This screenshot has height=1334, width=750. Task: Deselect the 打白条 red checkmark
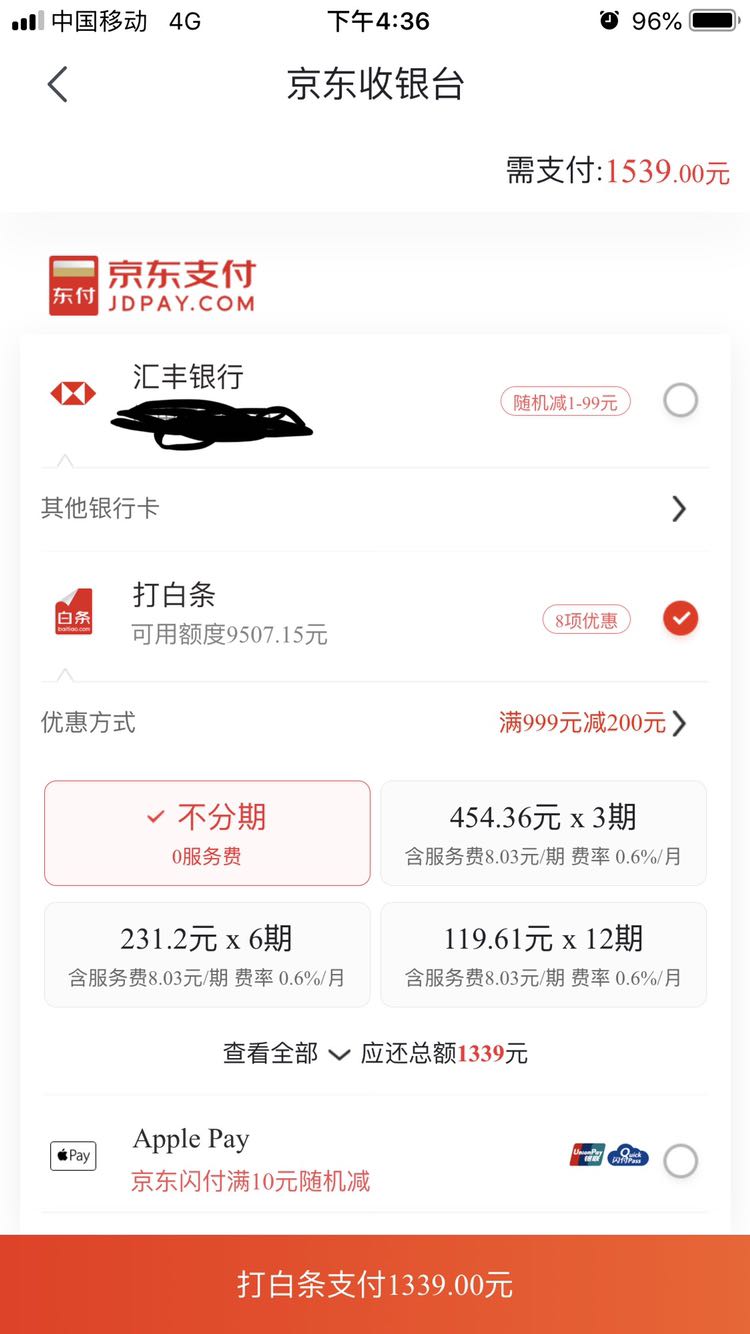(x=680, y=618)
